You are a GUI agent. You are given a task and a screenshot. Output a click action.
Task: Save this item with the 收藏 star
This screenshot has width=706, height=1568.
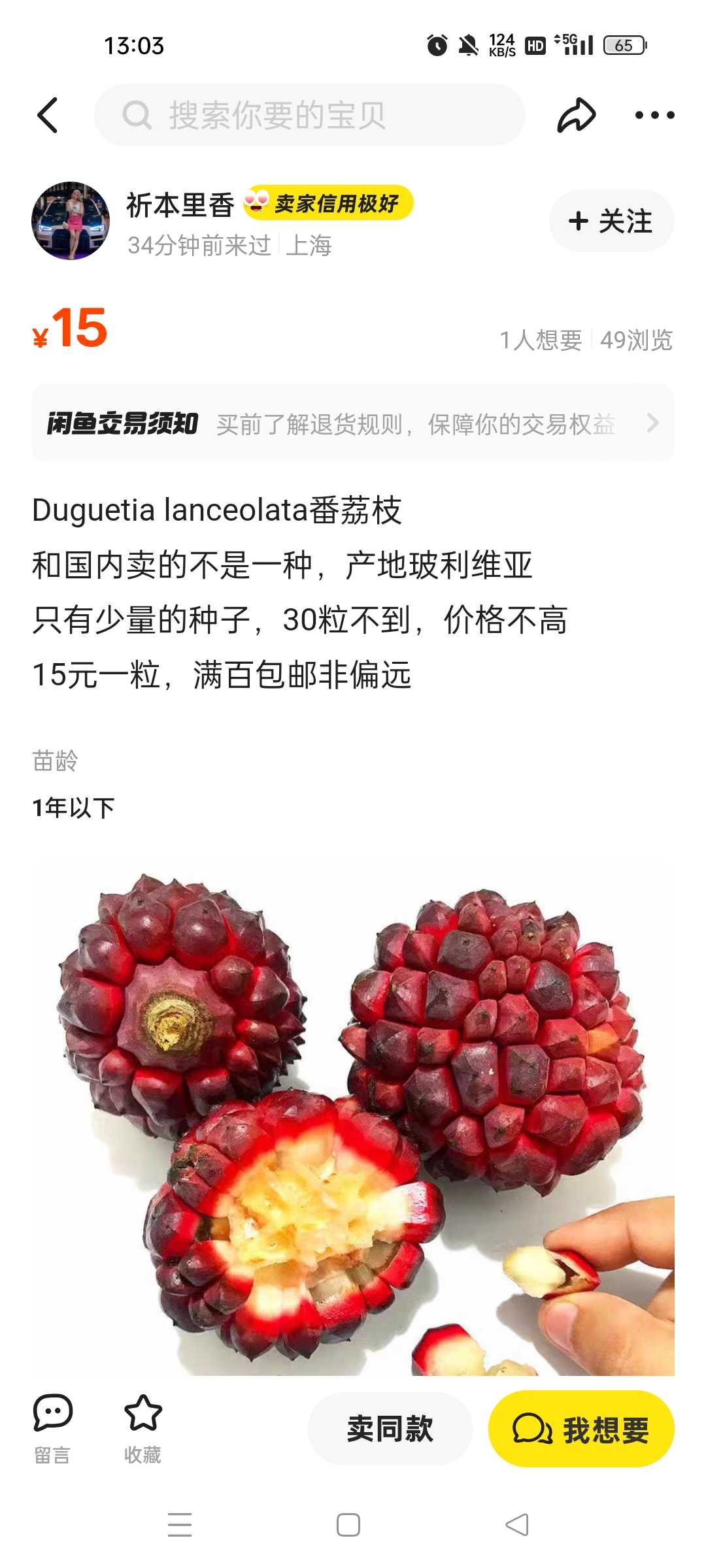tap(143, 1428)
